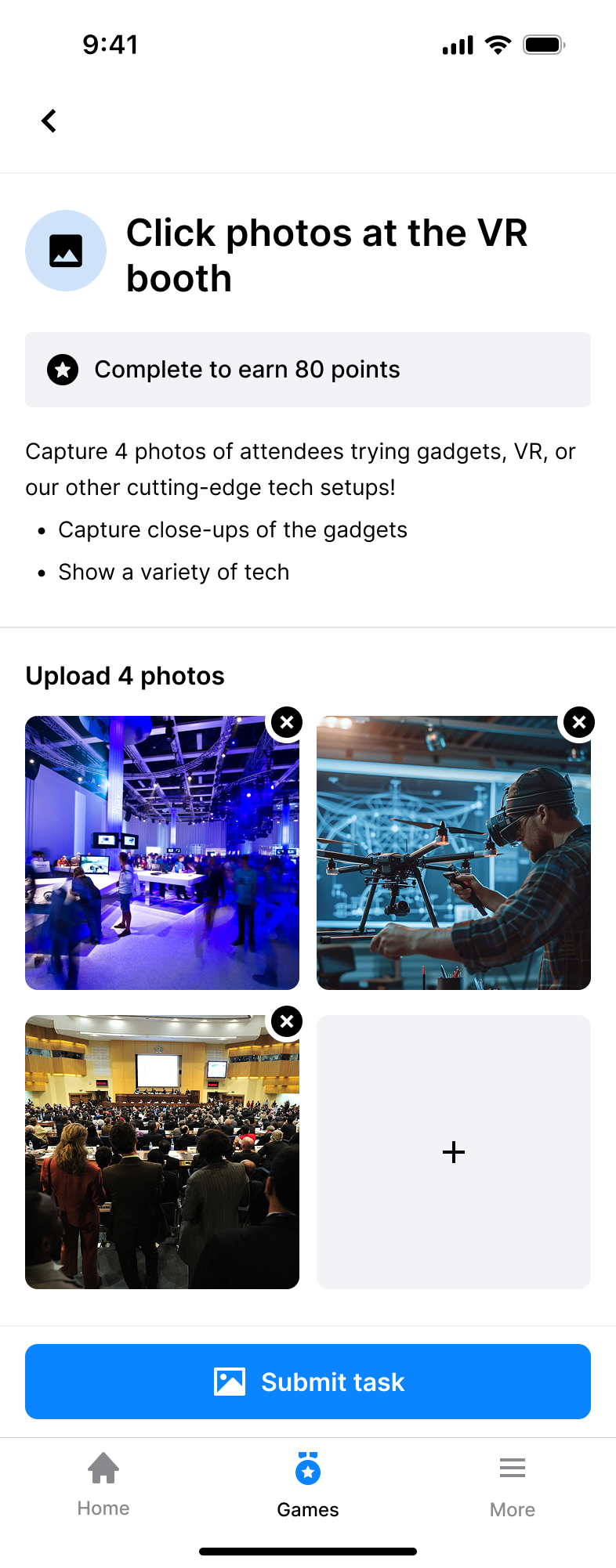
Task: Add a fourth photo with the plus tile
Action: [453, 1151]
